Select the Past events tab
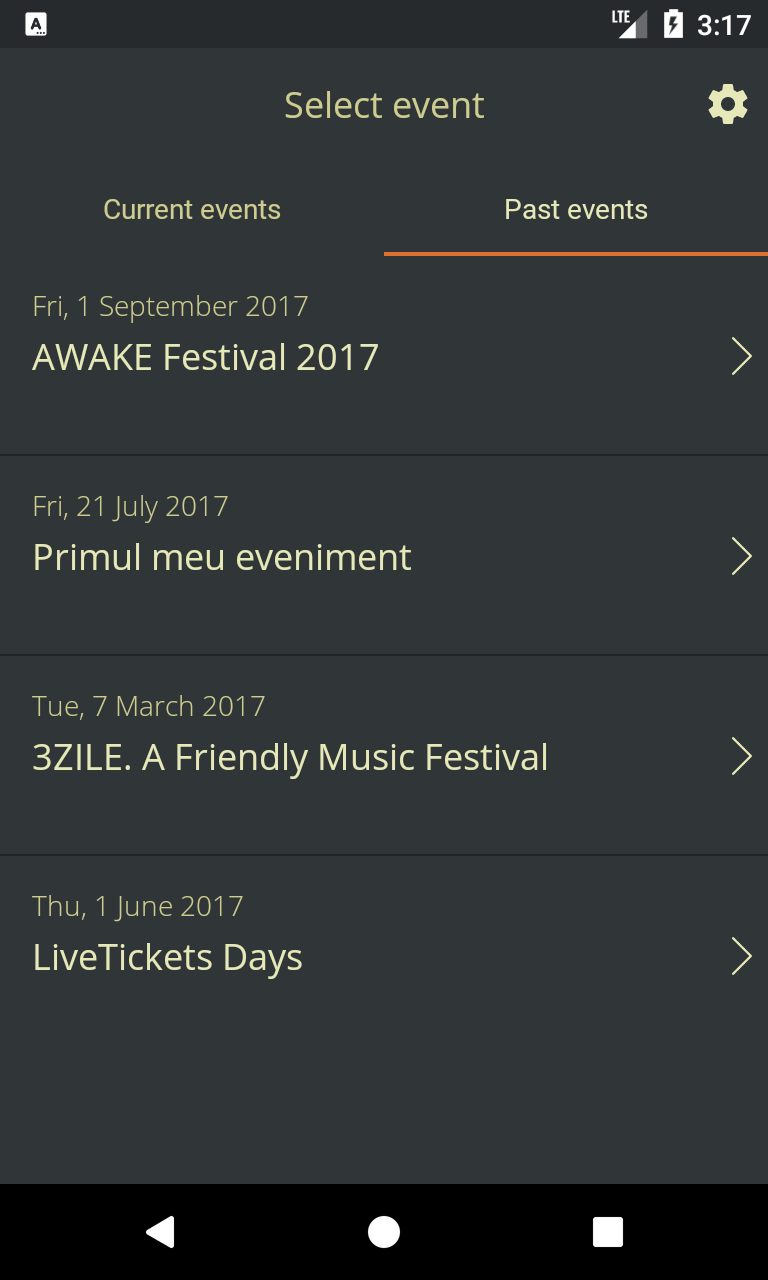768x1280 pixels. [576, 210]
